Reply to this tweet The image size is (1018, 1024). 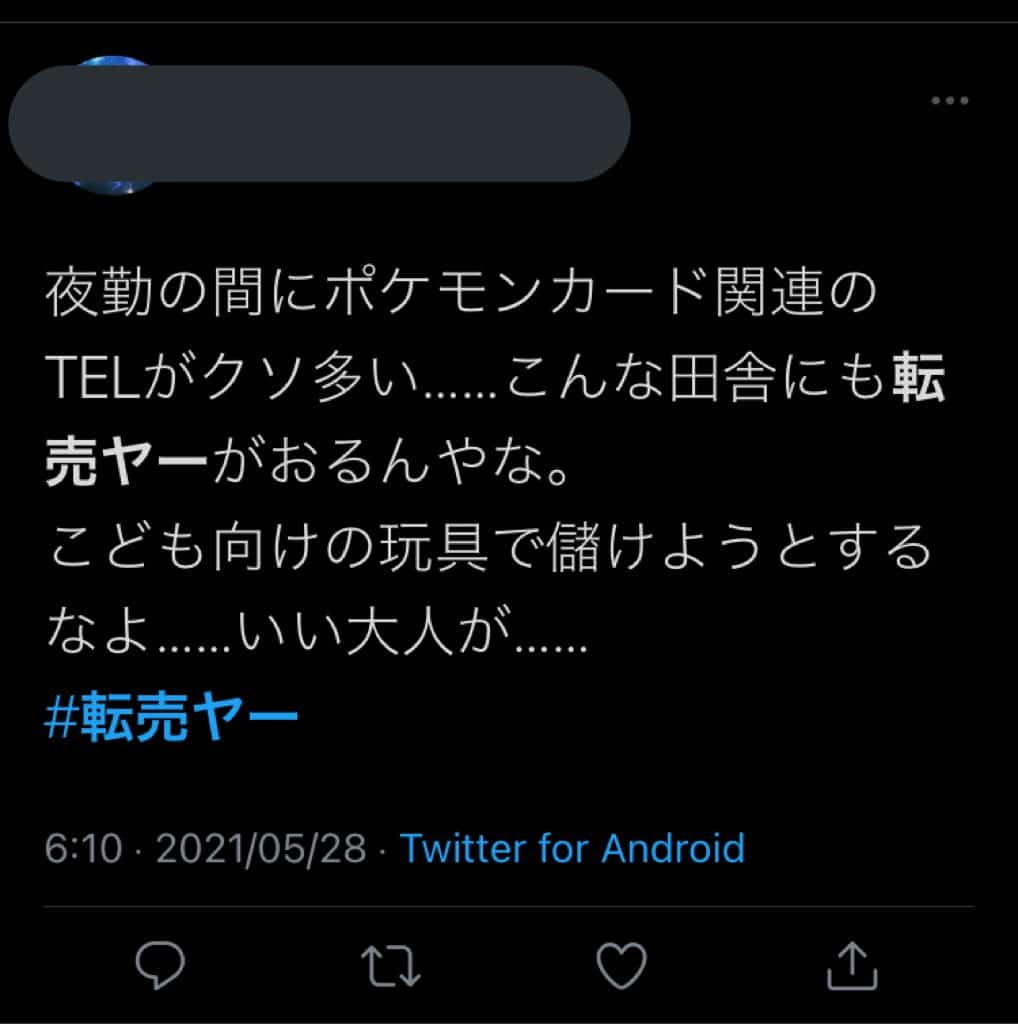click(160, 967)
